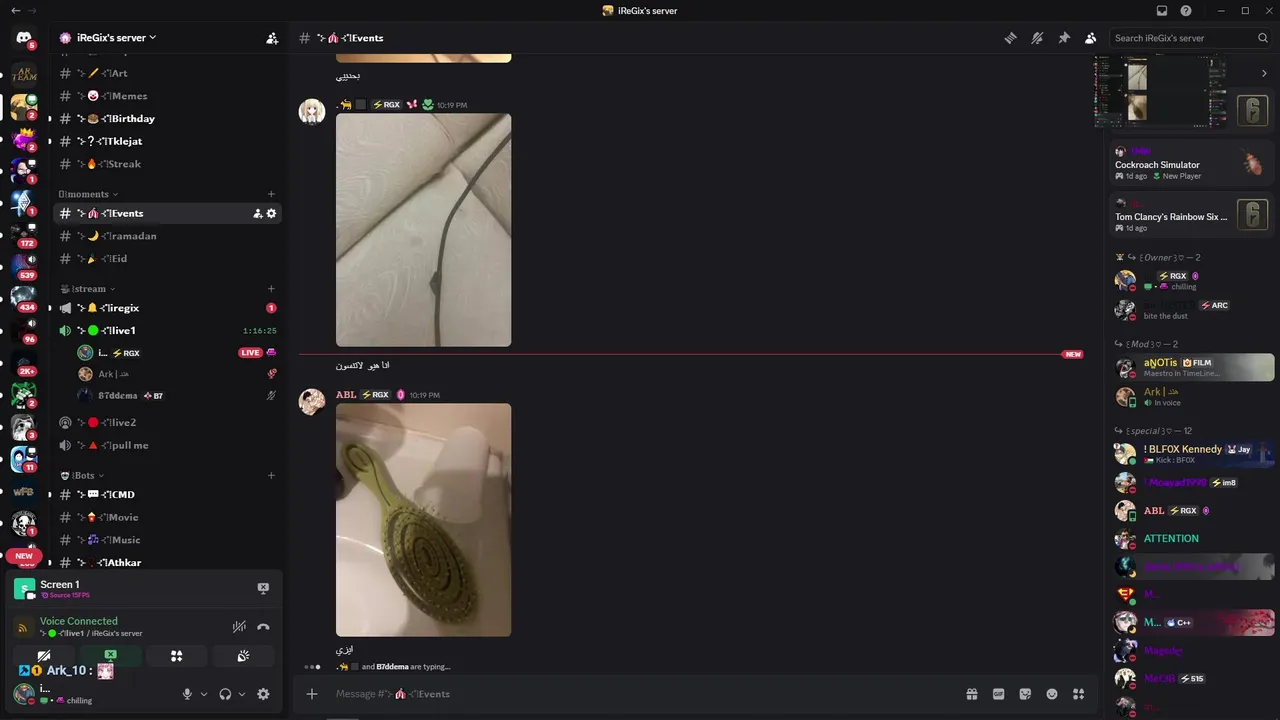Collapse the stream category
1280x720 pixels.
[x=90, y=289]
